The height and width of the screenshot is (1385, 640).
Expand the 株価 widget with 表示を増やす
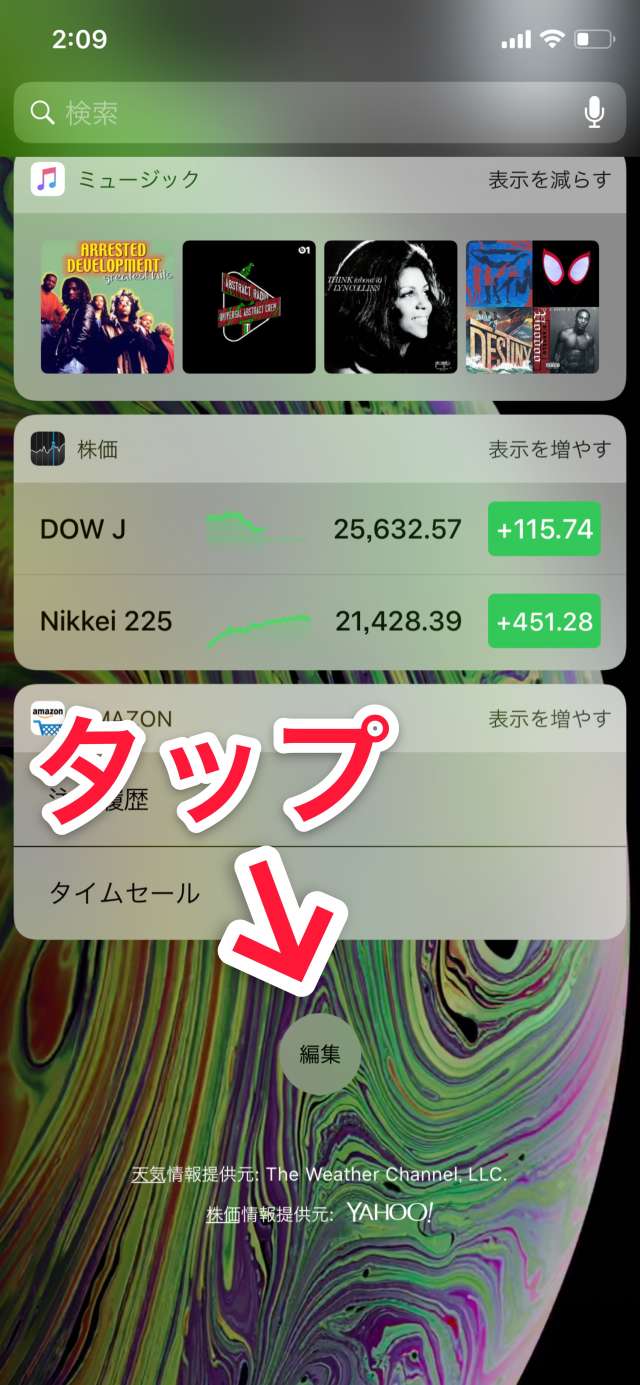pyautogui.click(x=549, y=449)
